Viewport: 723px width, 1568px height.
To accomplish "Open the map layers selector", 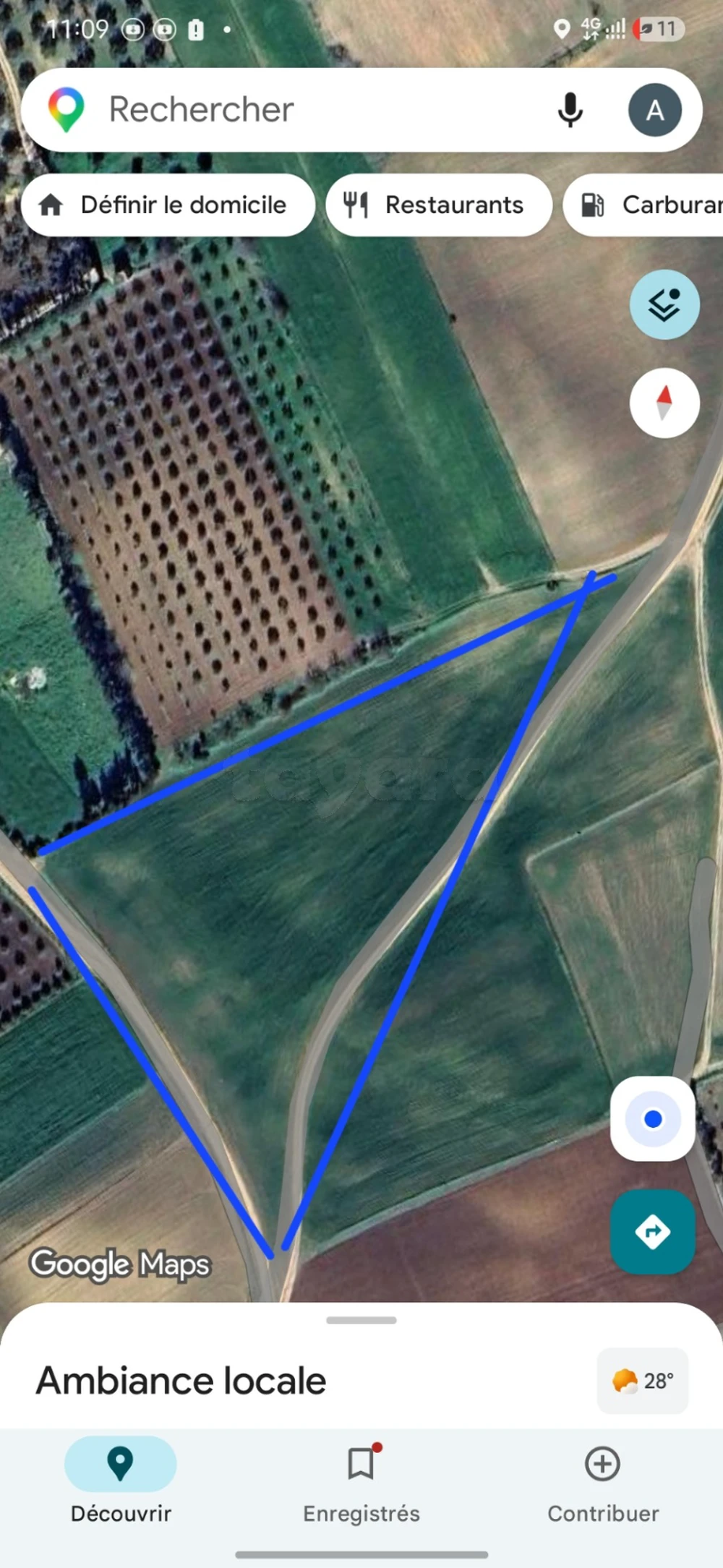I will point(664,305).
